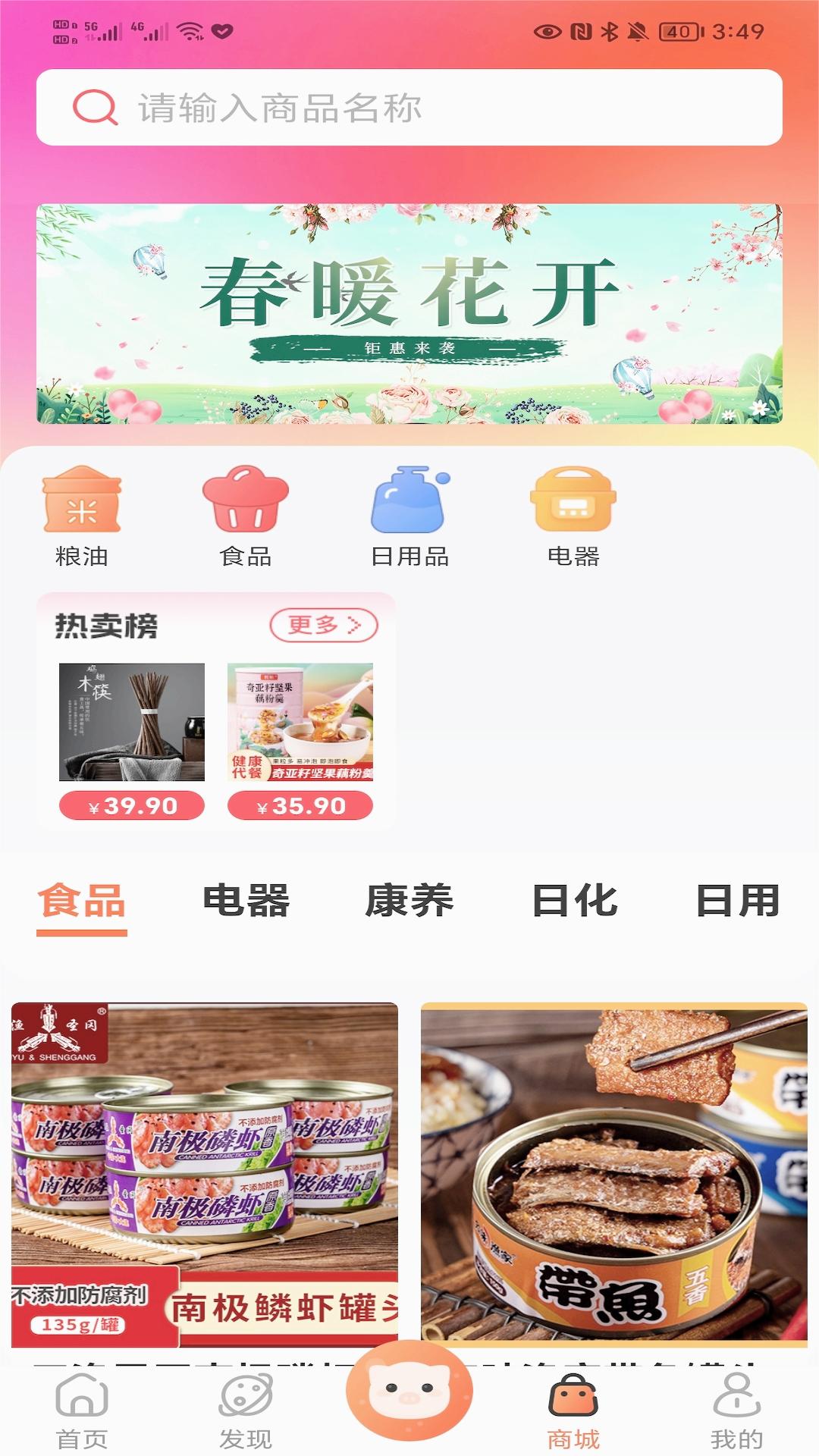Expand the 热卖榜 list via 更多 arrow
The image size is (819, 1456).
coord(322,623)
